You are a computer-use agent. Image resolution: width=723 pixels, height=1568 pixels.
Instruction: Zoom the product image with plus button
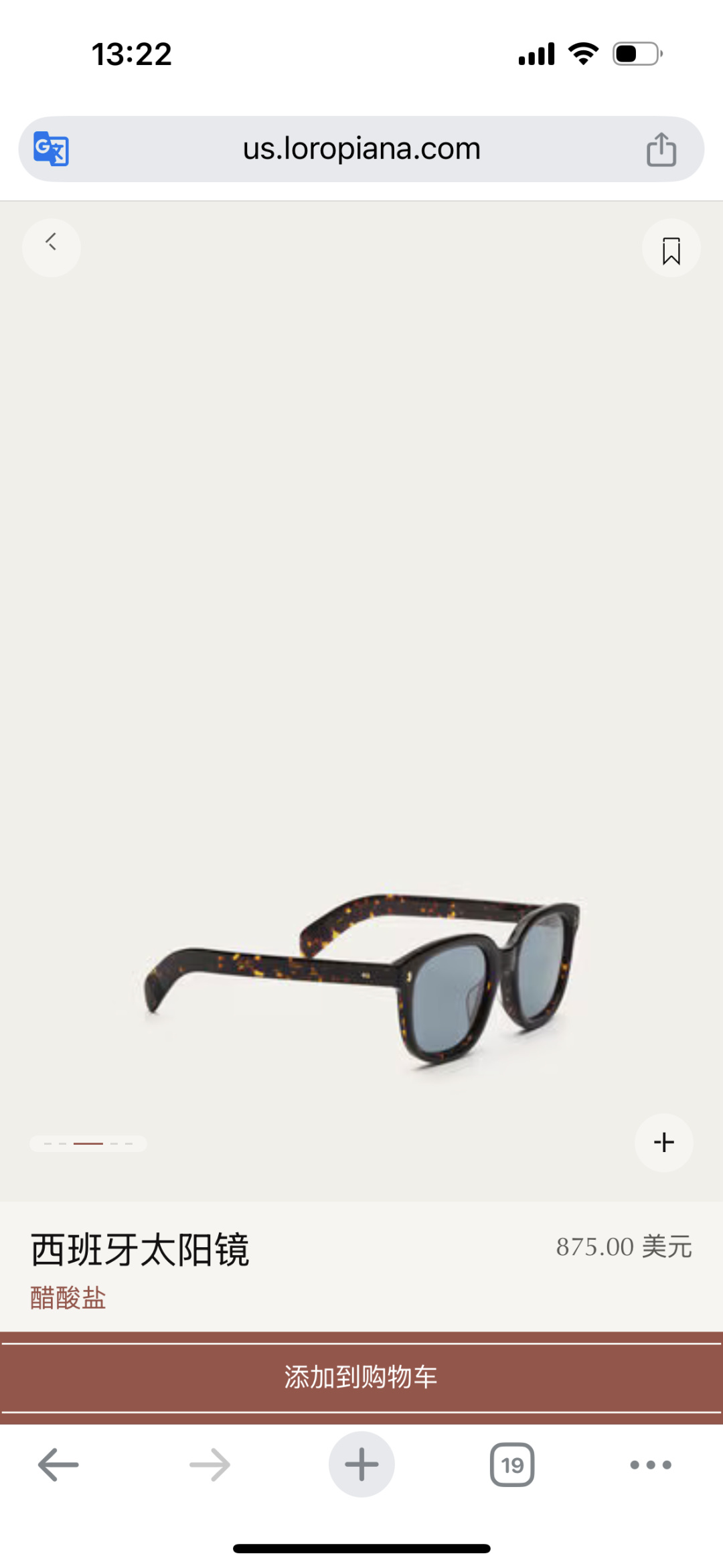pyautogui.click(x=664, y=1143)
